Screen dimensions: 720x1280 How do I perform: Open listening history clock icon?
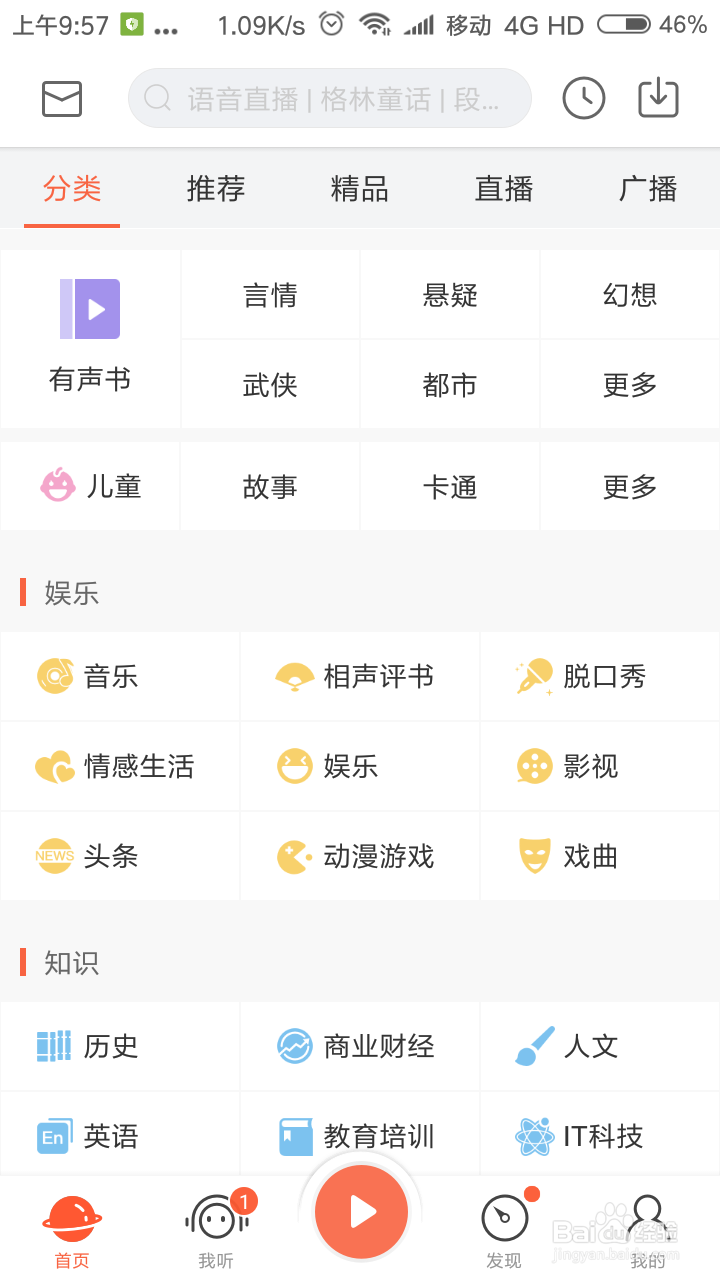pyautogui.click(x=584, y=98)
